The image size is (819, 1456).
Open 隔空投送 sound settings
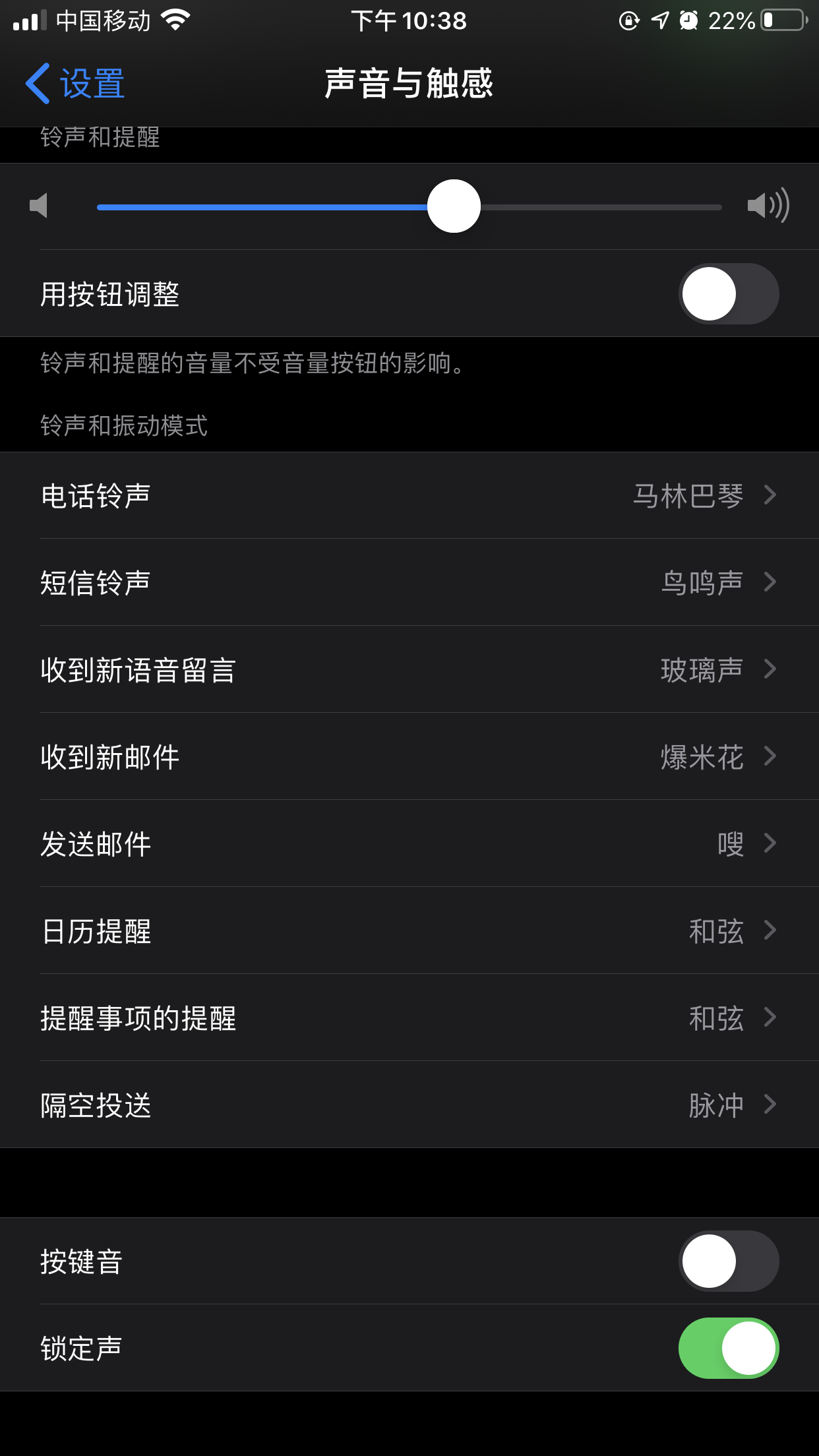coord(409,1105)
